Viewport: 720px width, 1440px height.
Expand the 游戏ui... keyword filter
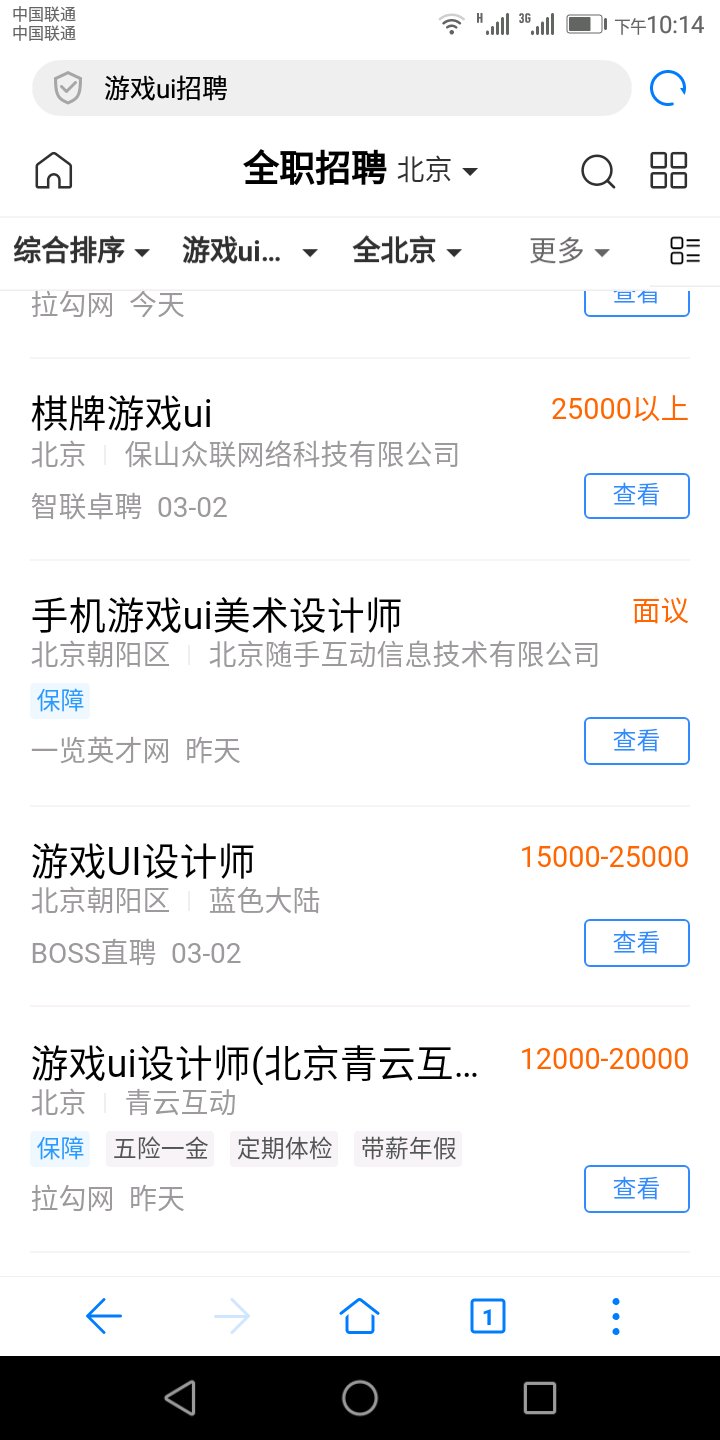coord(250,251)
